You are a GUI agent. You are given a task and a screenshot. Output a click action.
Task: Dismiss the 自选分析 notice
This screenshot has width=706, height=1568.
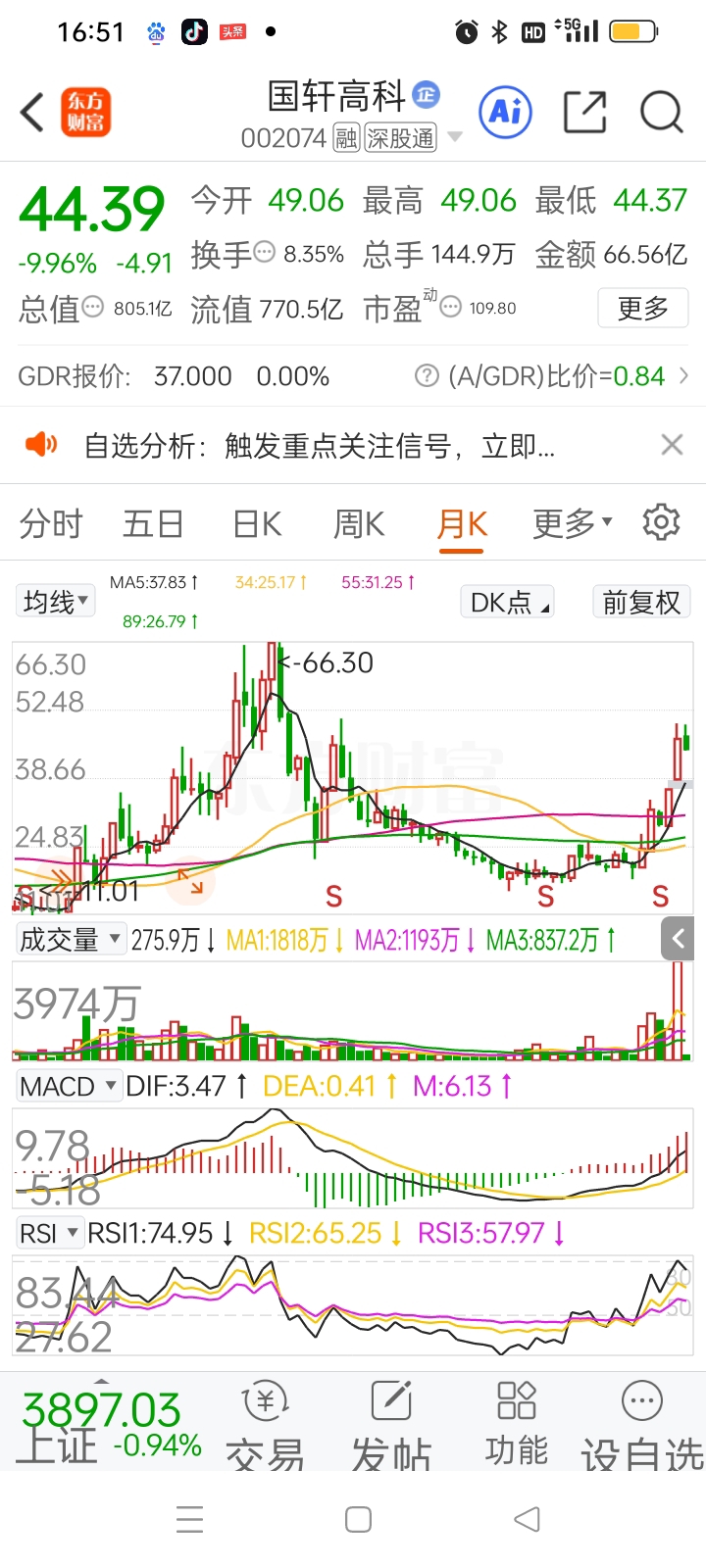click(672, 445)
